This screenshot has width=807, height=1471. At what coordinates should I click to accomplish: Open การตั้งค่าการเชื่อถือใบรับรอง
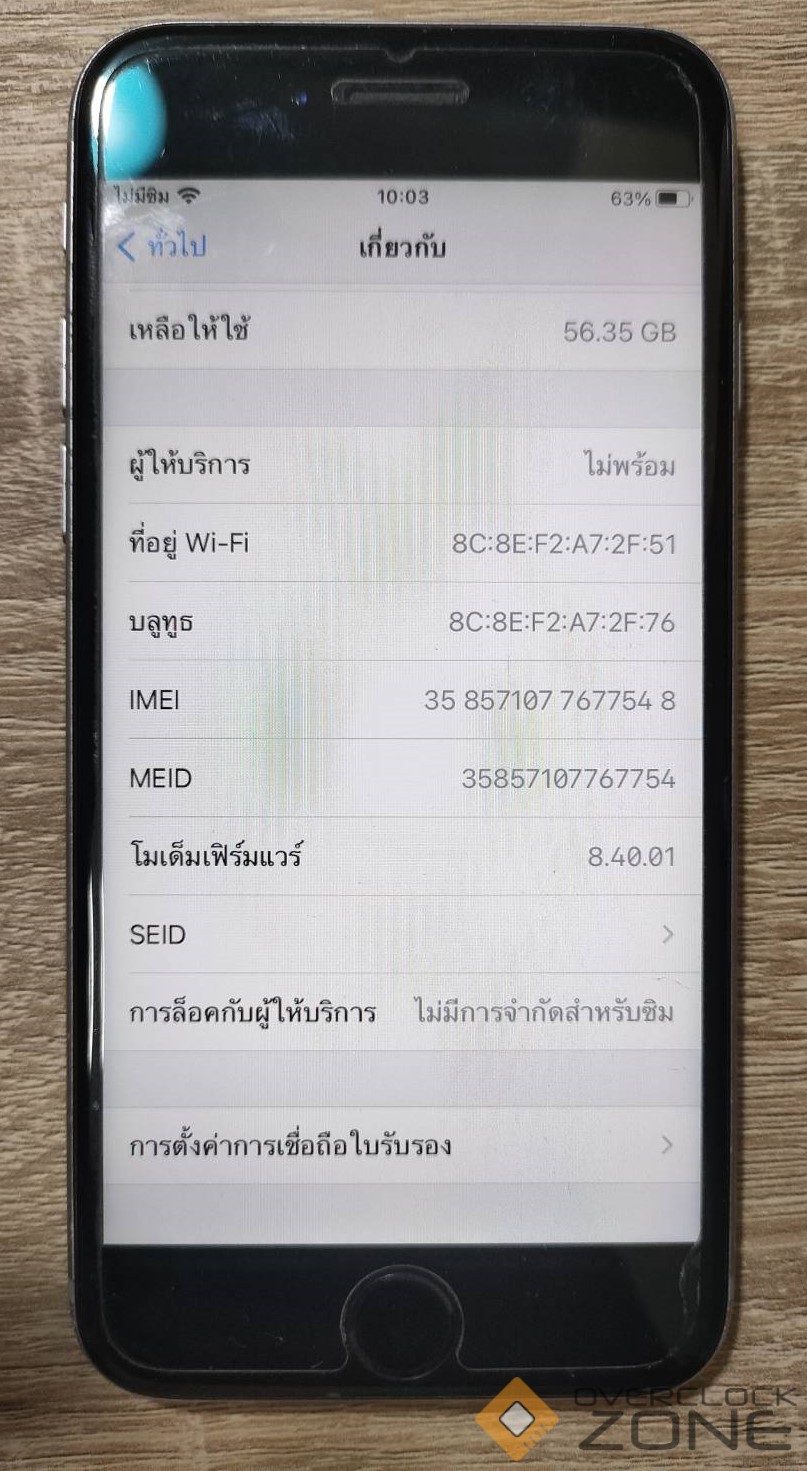pos(400,1145)
